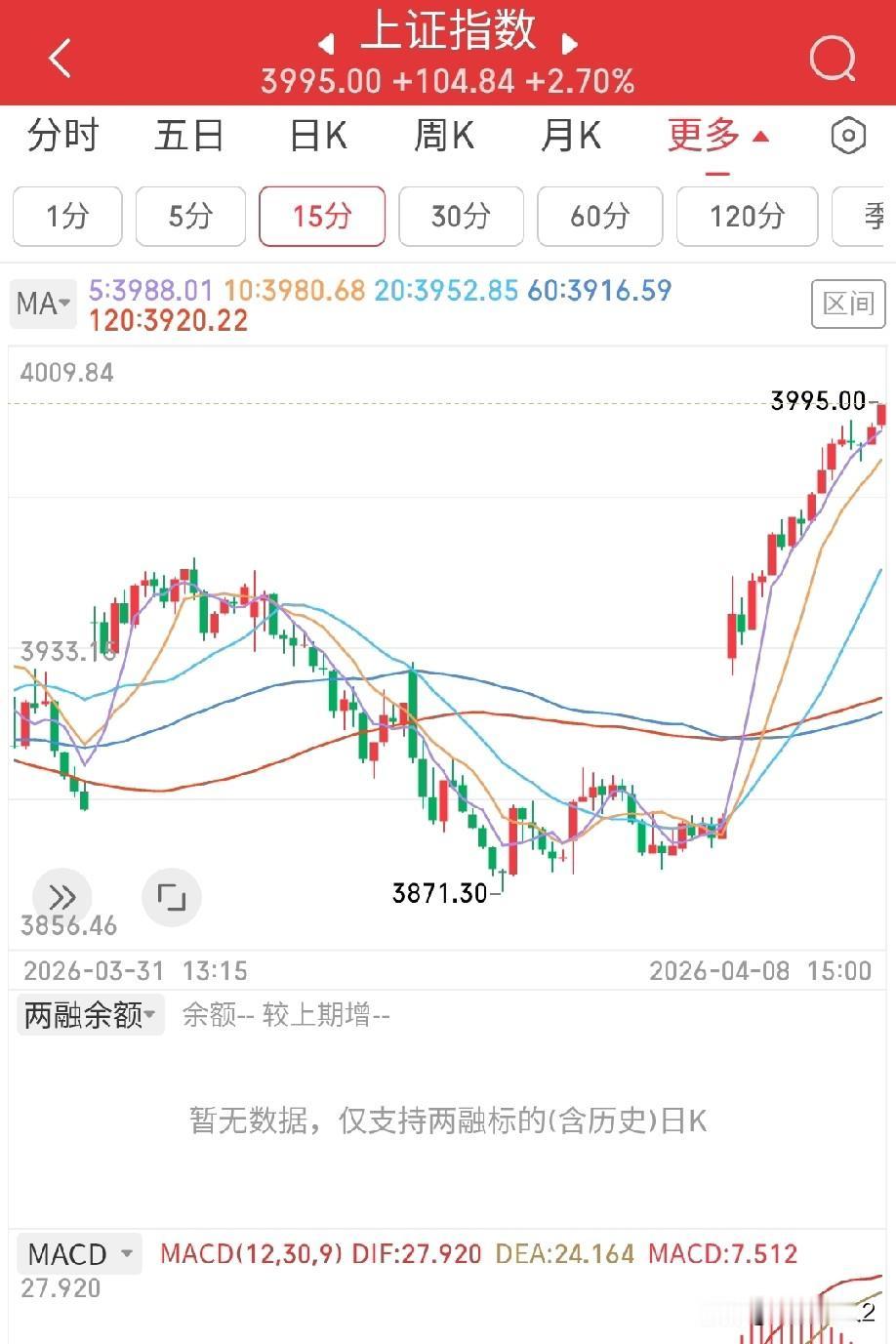Image resolution: width=896 pixels, height=1344 pixels.
Task: Open stock search via the magnifier icon
Action: coord(831,61)
